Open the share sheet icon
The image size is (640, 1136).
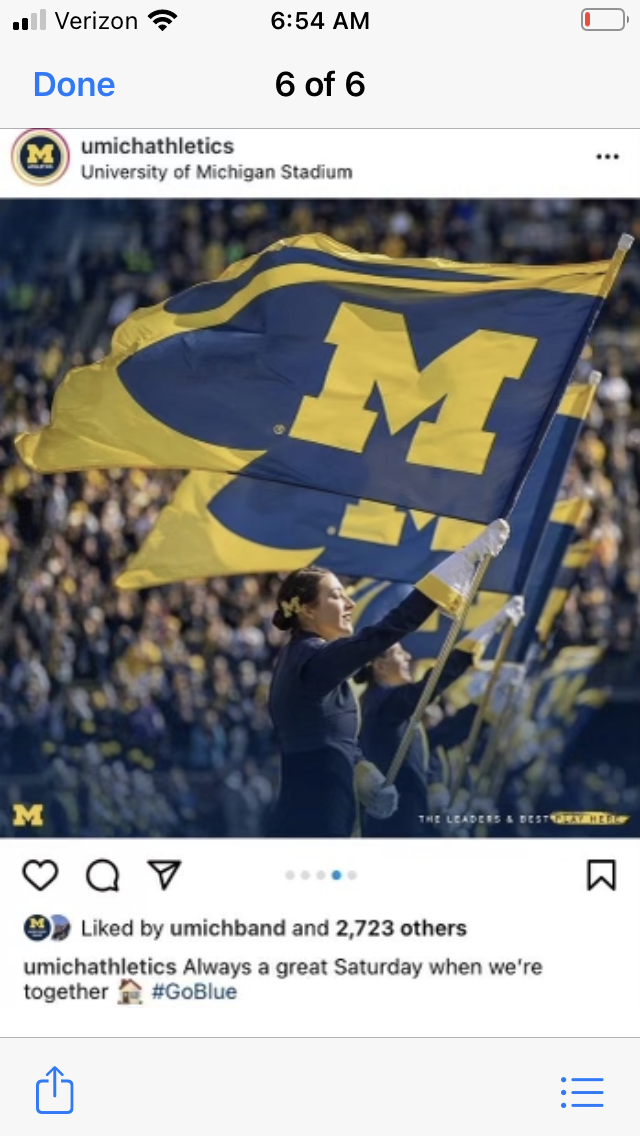tap(55, 1090)
